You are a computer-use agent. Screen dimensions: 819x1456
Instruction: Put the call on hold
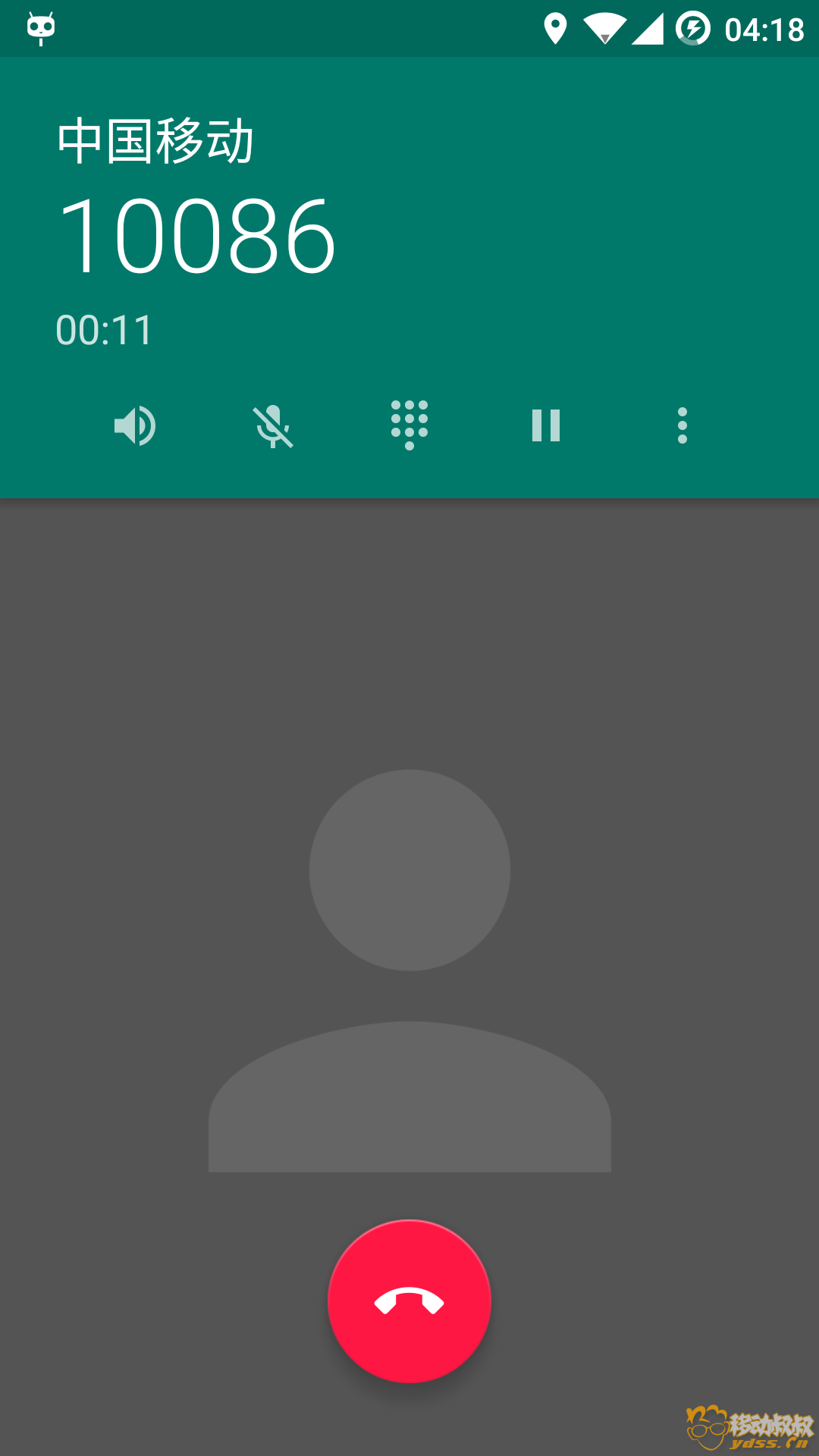coord(546,425)
